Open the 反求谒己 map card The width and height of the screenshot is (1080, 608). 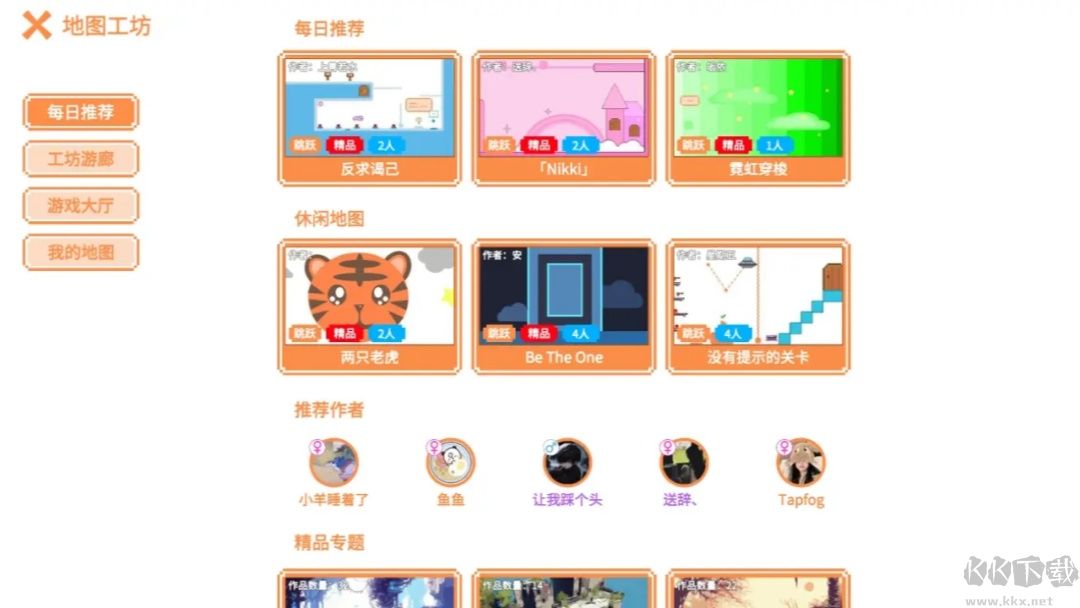coord(369,118)
